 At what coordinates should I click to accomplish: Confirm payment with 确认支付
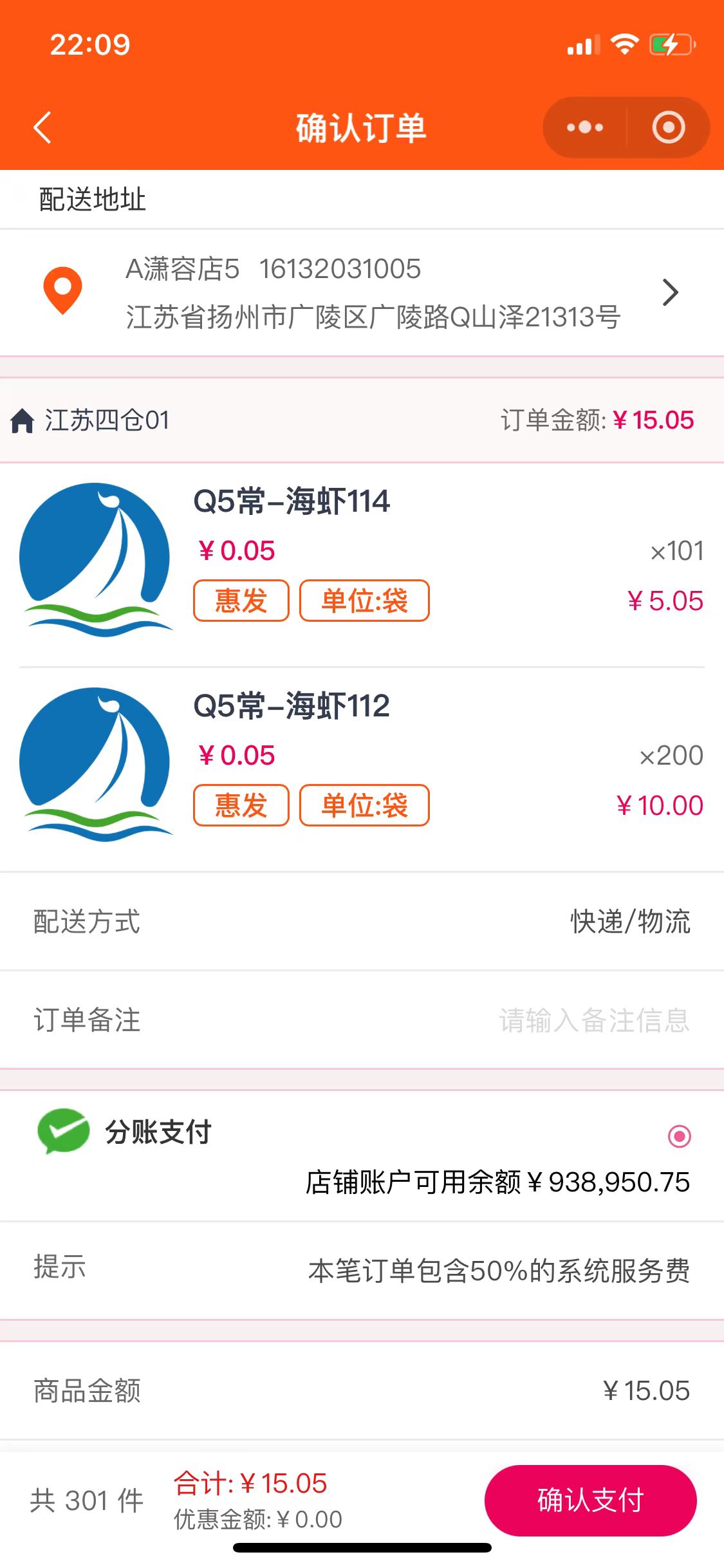(590, 1500)
